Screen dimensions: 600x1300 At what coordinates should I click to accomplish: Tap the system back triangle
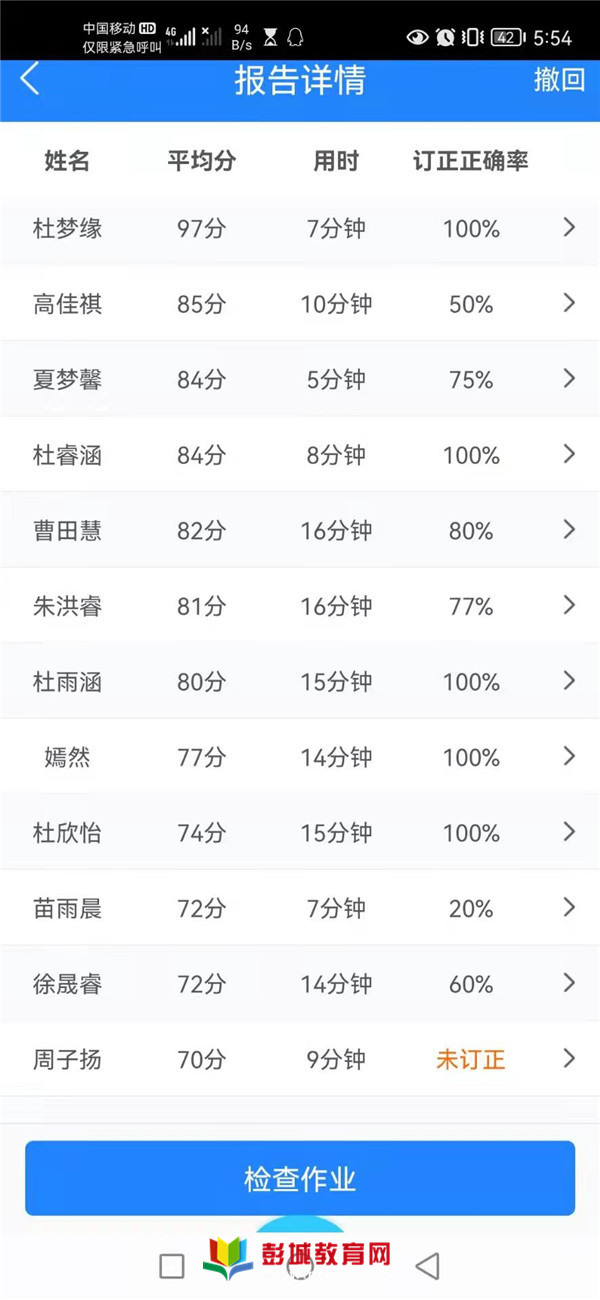[427, 1266]
